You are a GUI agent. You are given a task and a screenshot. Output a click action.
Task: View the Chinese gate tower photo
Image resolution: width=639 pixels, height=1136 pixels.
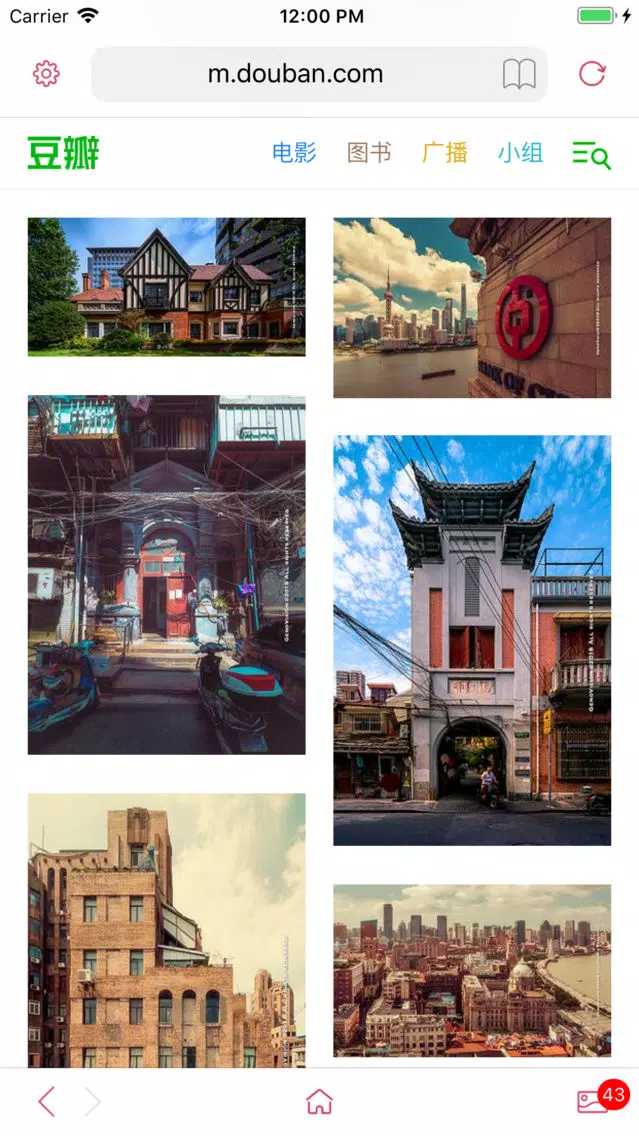(x=472, y=640)
